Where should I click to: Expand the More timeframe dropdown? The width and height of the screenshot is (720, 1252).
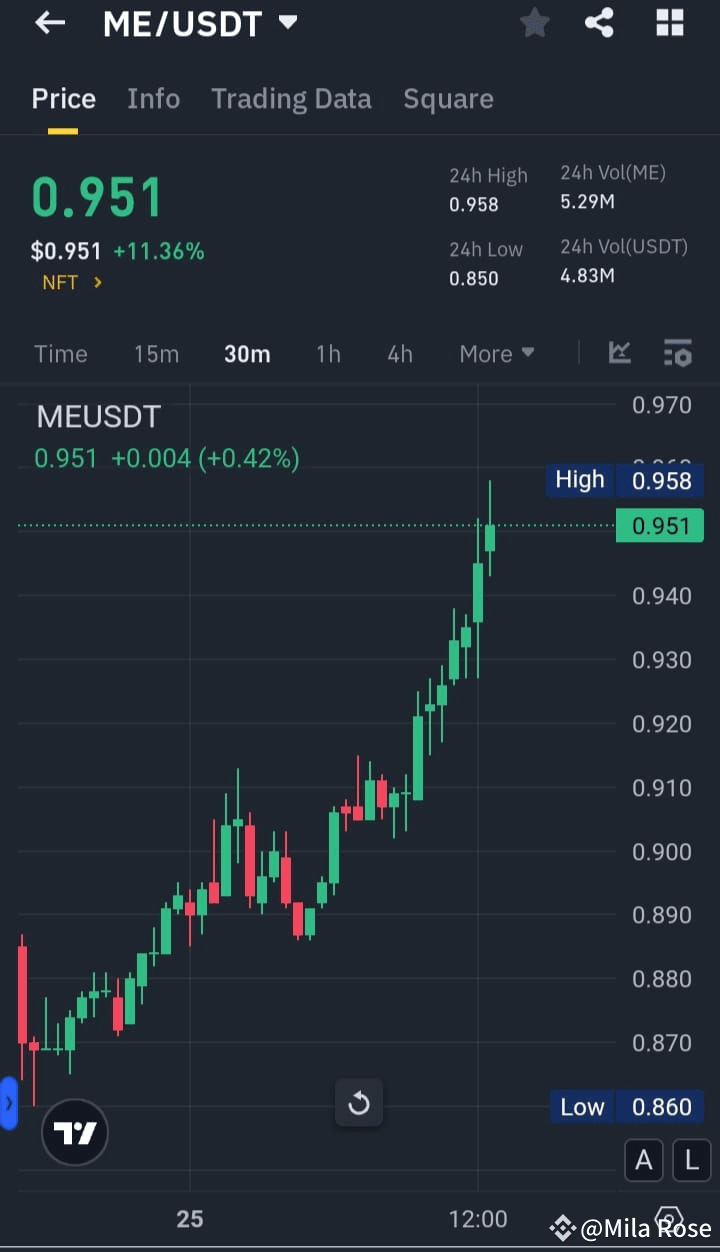click(x=496, y=353)
